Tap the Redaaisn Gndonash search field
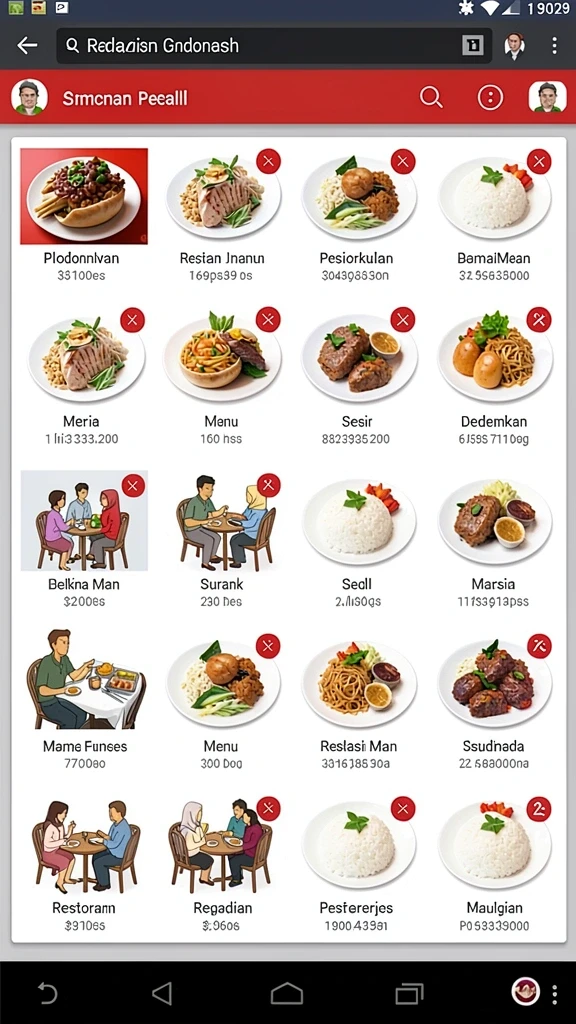The height and width of the screenshot is (1024, 576). pyautogui.click(x=274, y=45)
